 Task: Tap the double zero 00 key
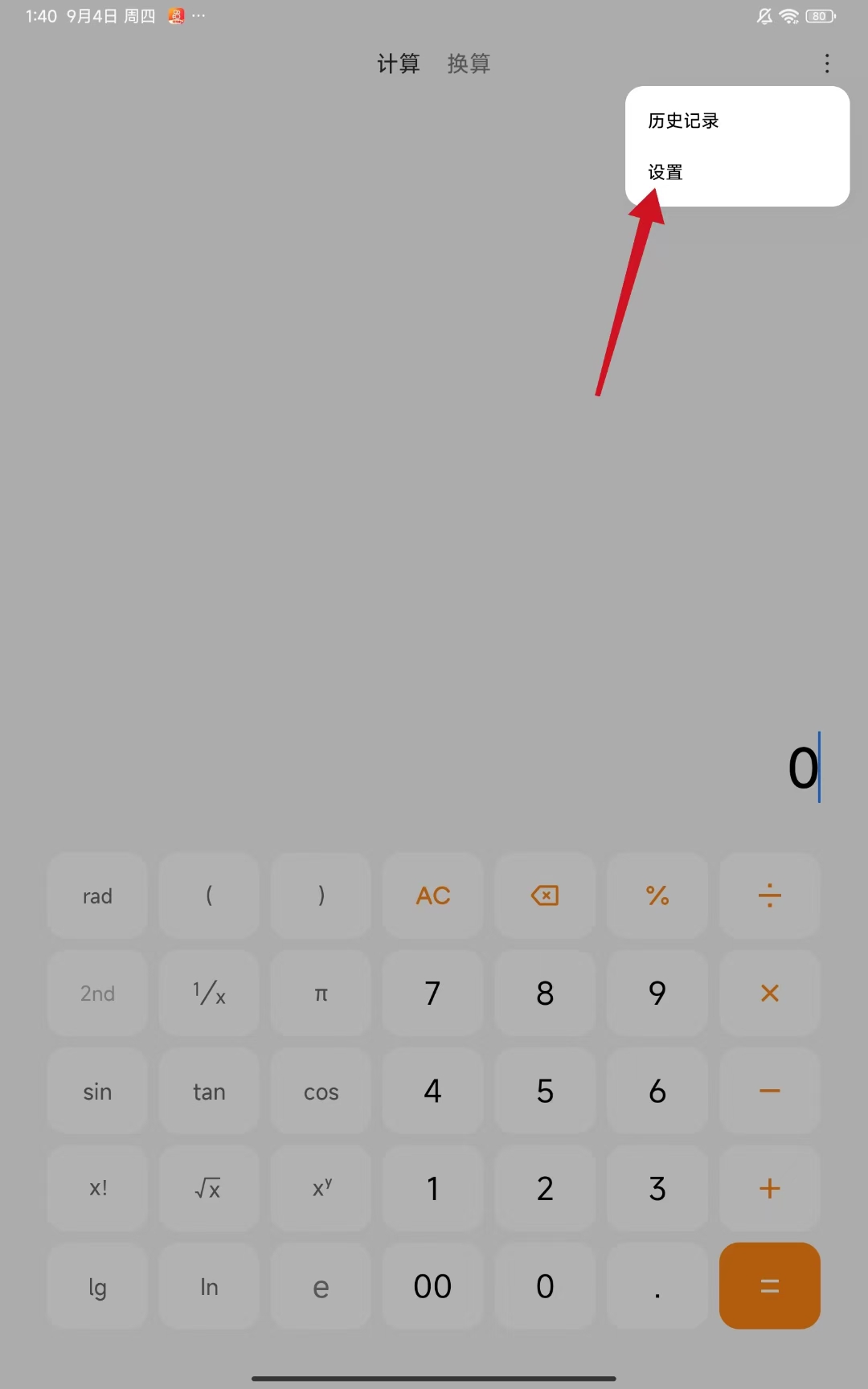432,1286
